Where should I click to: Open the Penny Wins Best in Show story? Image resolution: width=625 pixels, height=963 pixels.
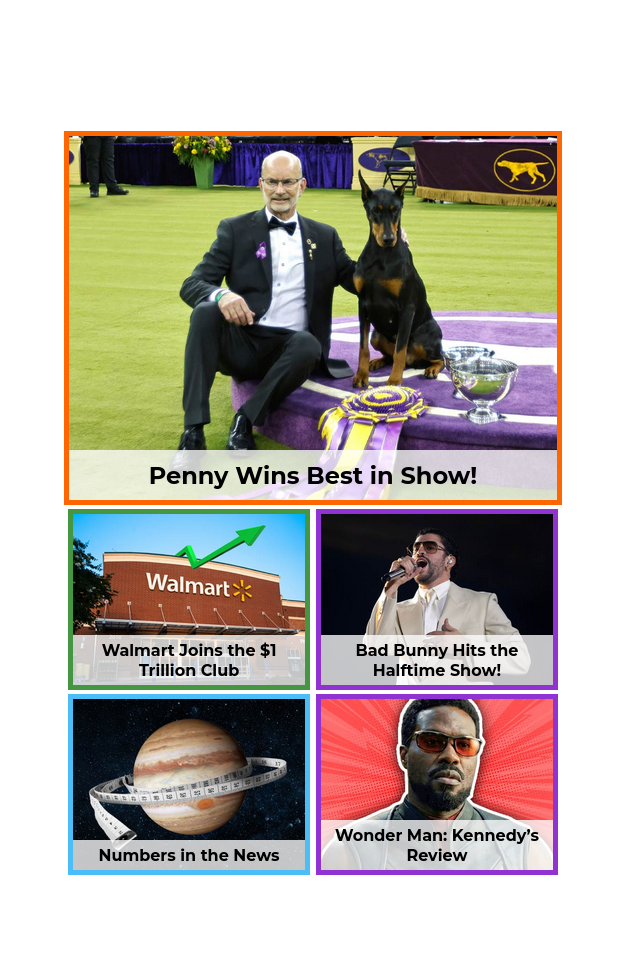(x=312, y=318)
